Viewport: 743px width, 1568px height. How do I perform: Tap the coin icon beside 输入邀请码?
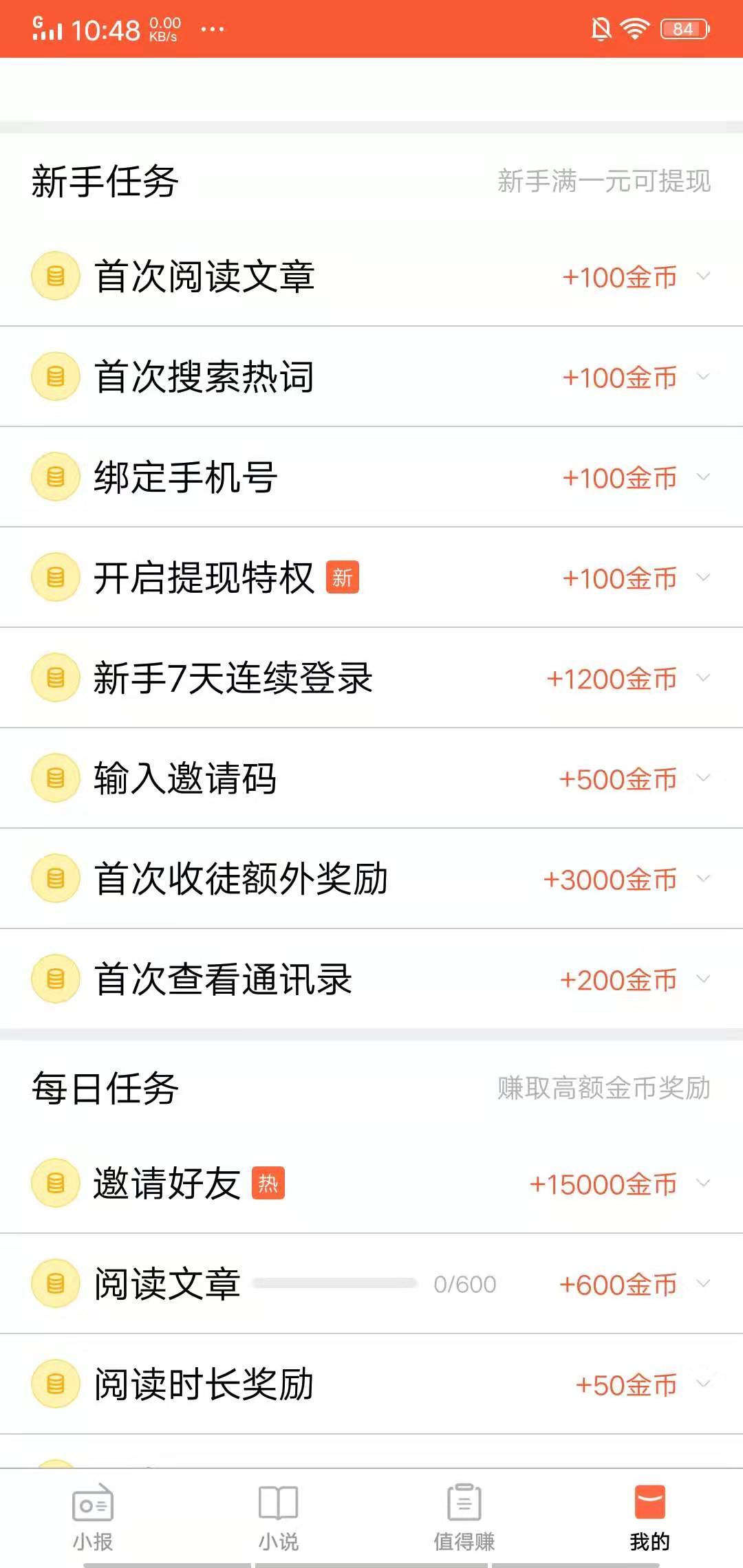pyautogui.click(x=55, y=778)
